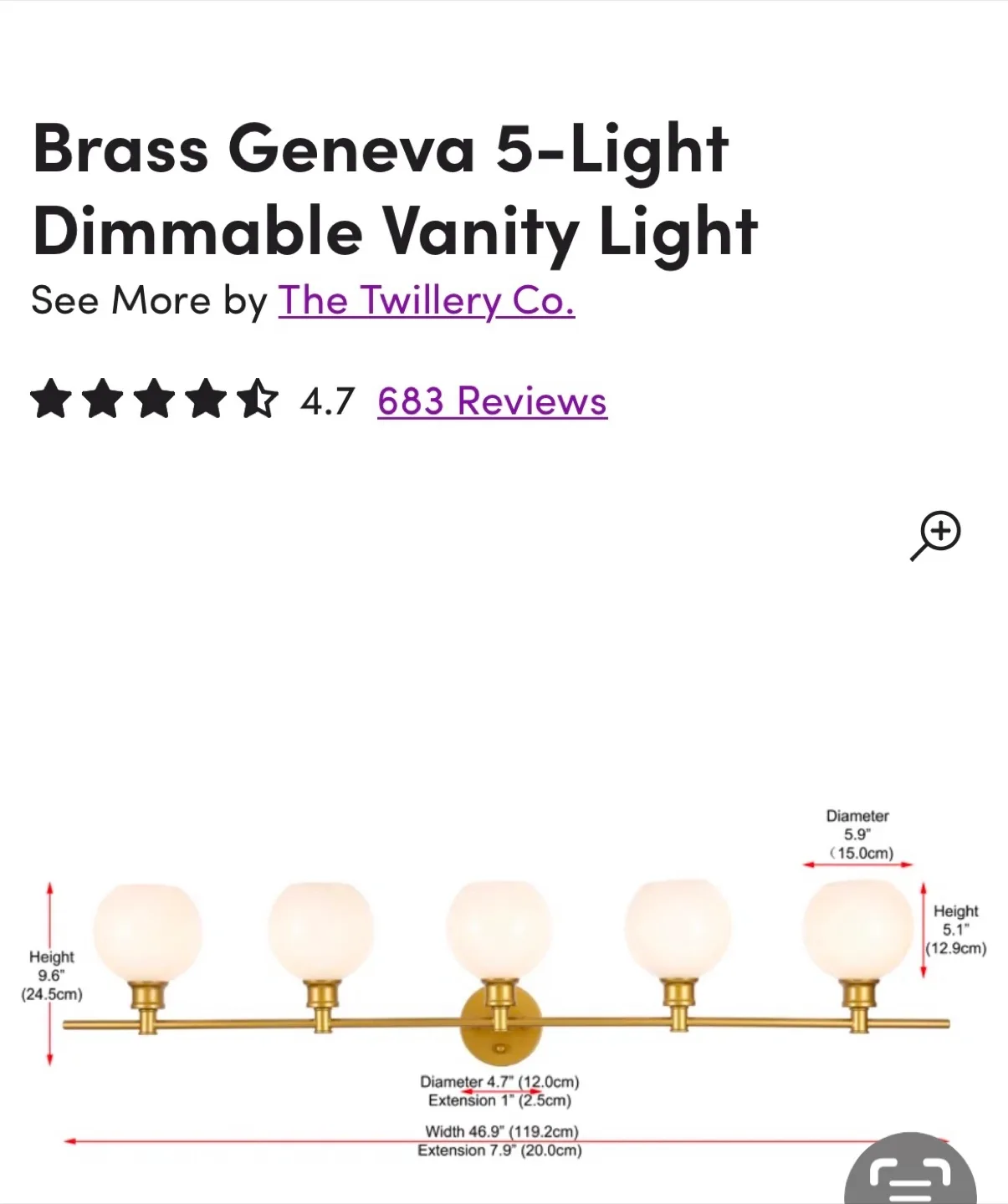This screenshot has width=1008, height=1204.
Task: Open the 683 Reviews link
Action: click(492, 402)
